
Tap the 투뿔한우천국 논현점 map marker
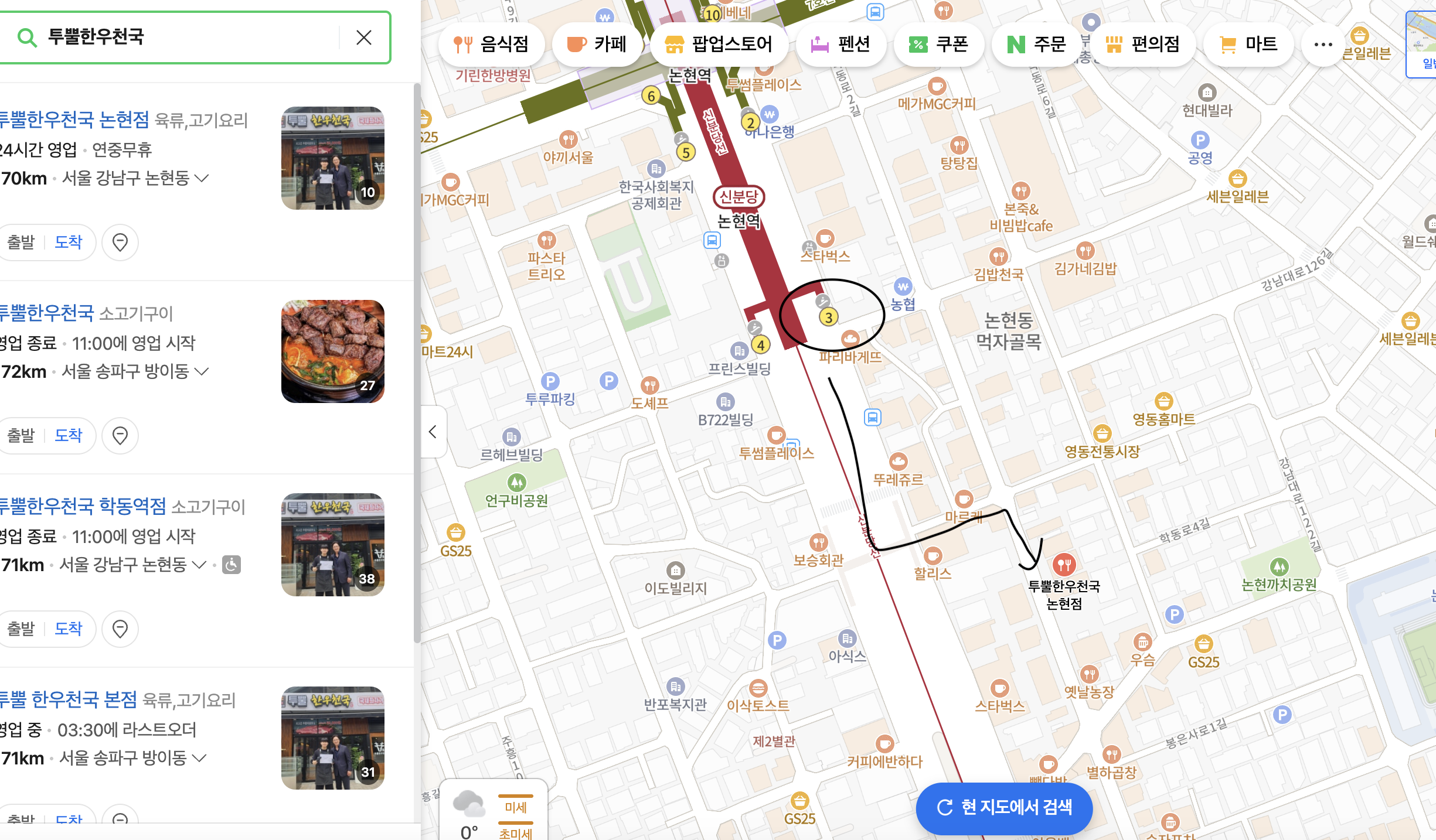[x=1063, y=565]
